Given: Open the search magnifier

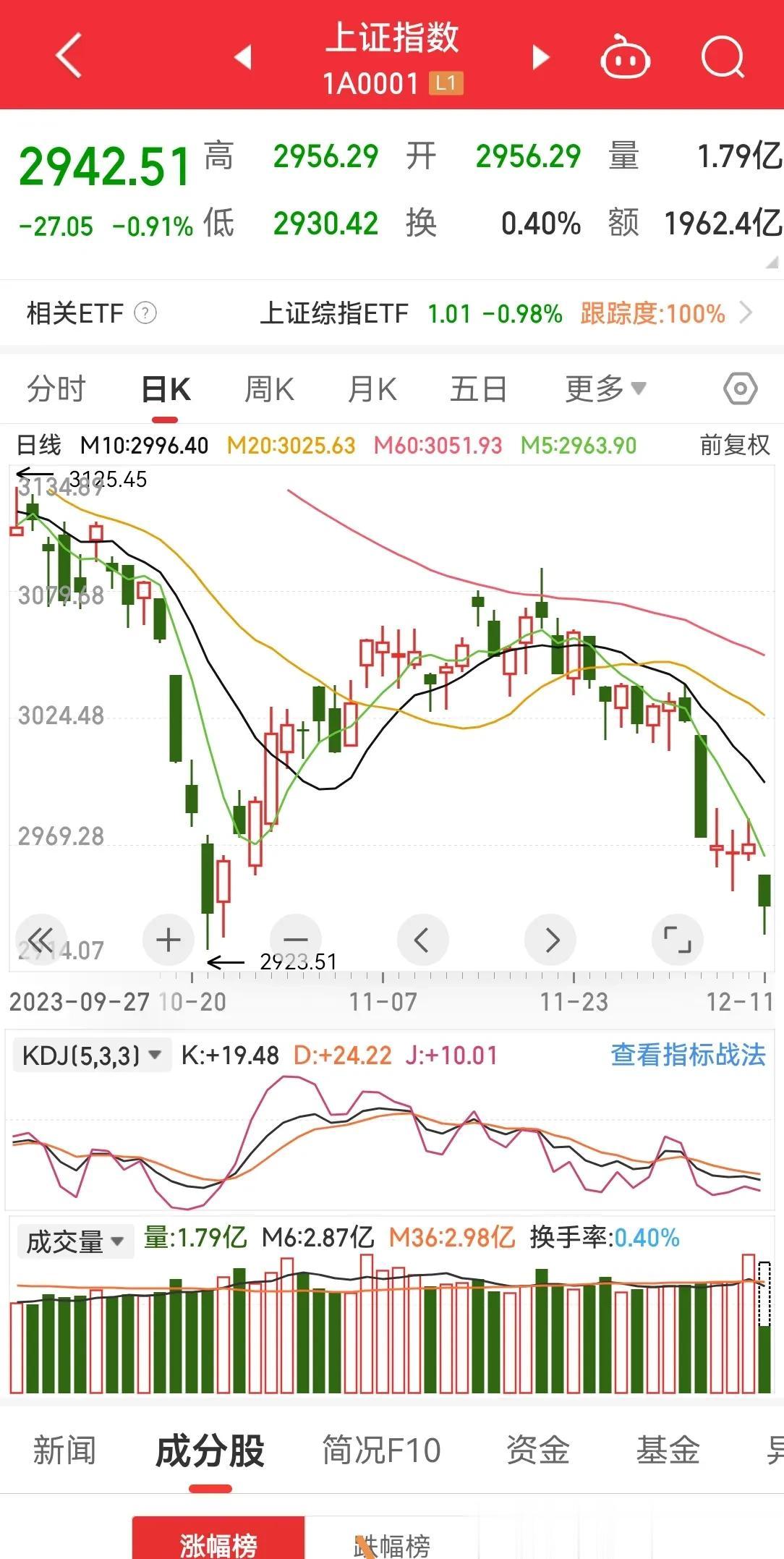Looking at the screenshot, I should pos(723,56).
